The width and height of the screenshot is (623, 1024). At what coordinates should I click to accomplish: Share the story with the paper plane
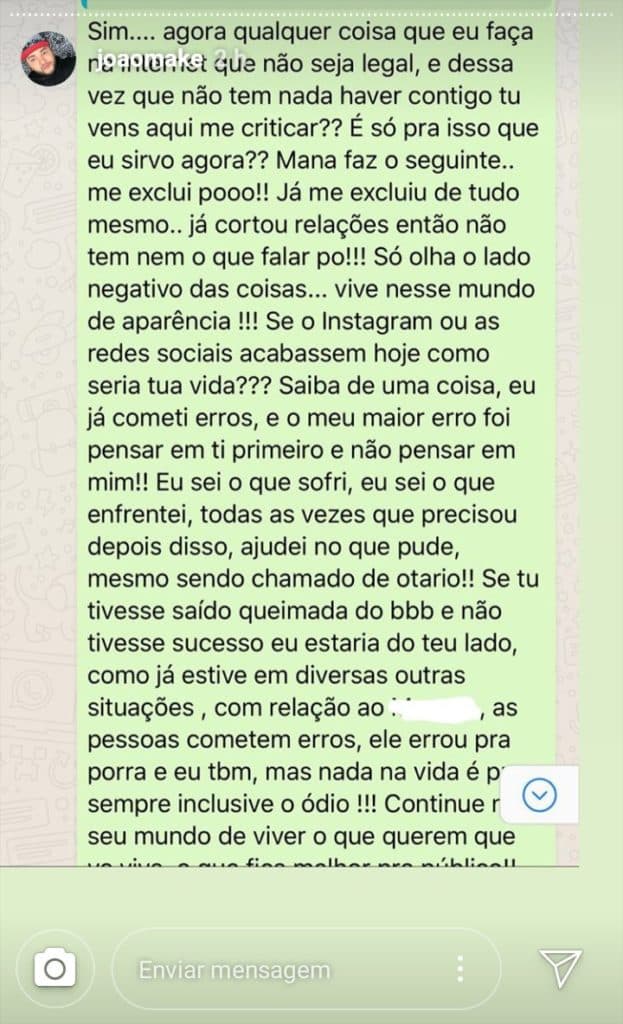point(560,968)
